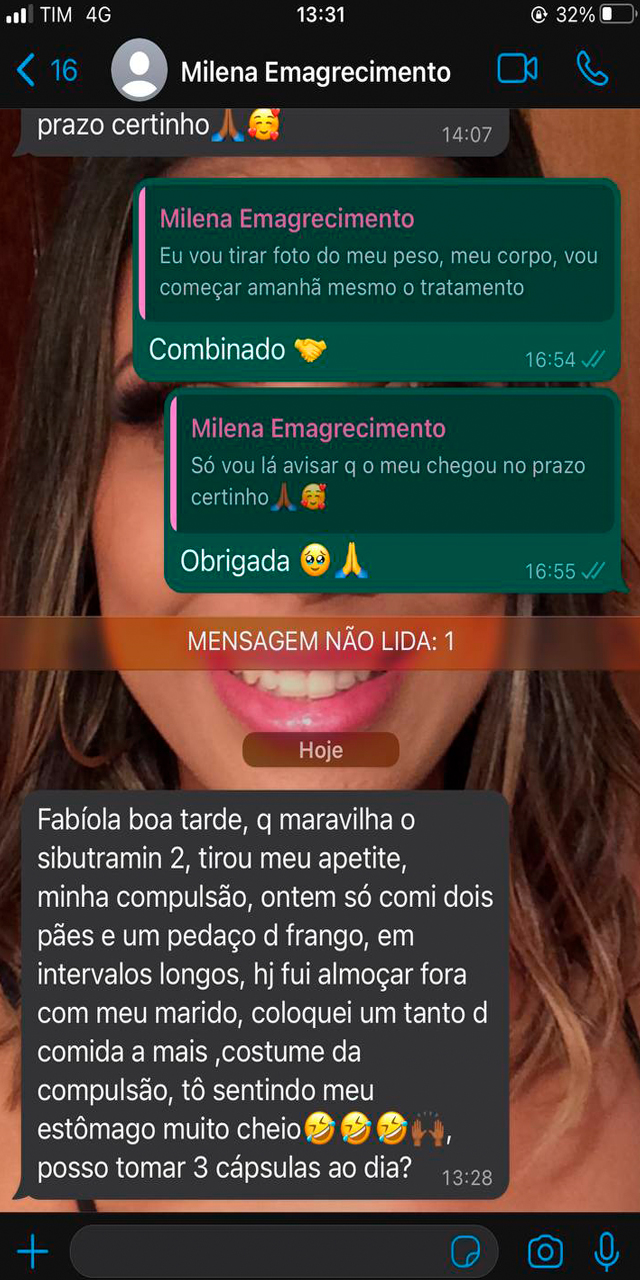The image size is (640, 1280).
Task: Start a video call with Milena Emagrecimento
Action: tap(517, 69)
